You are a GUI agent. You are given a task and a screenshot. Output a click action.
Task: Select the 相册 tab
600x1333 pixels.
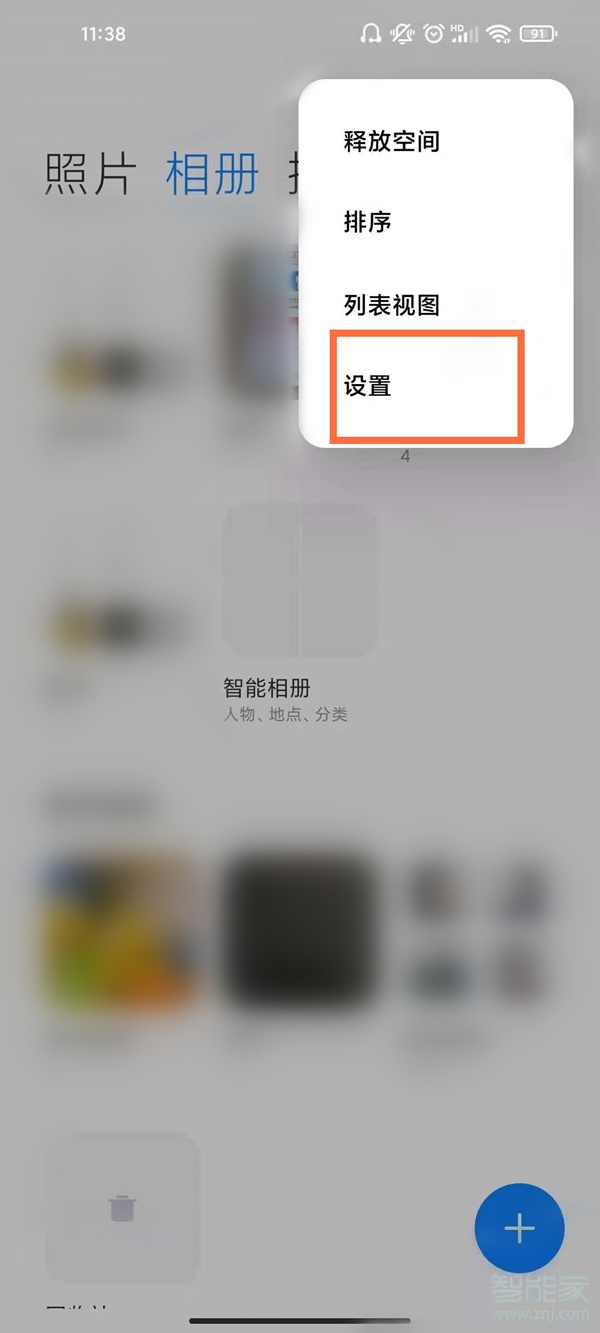pos(212,174)
